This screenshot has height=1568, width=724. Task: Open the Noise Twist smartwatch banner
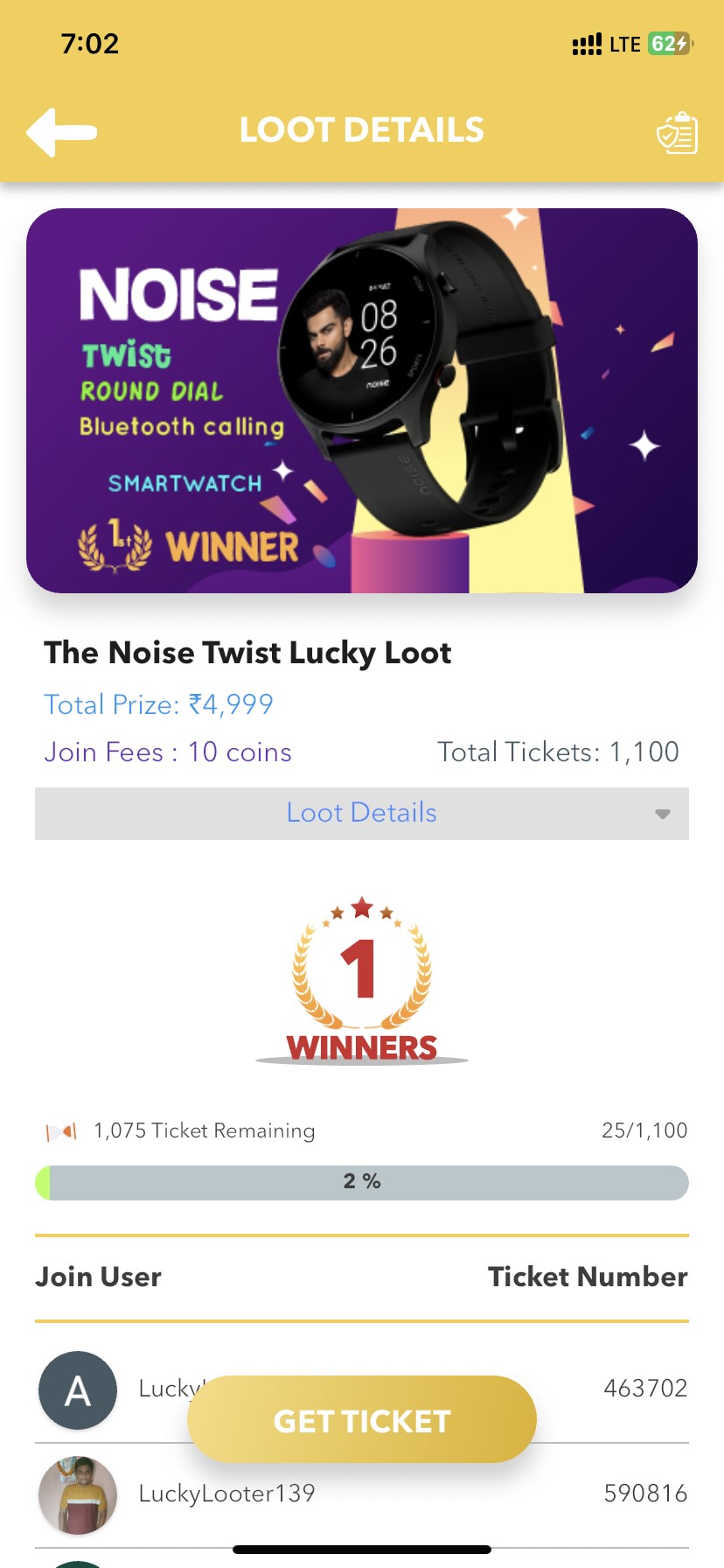(x=362, y=401)
